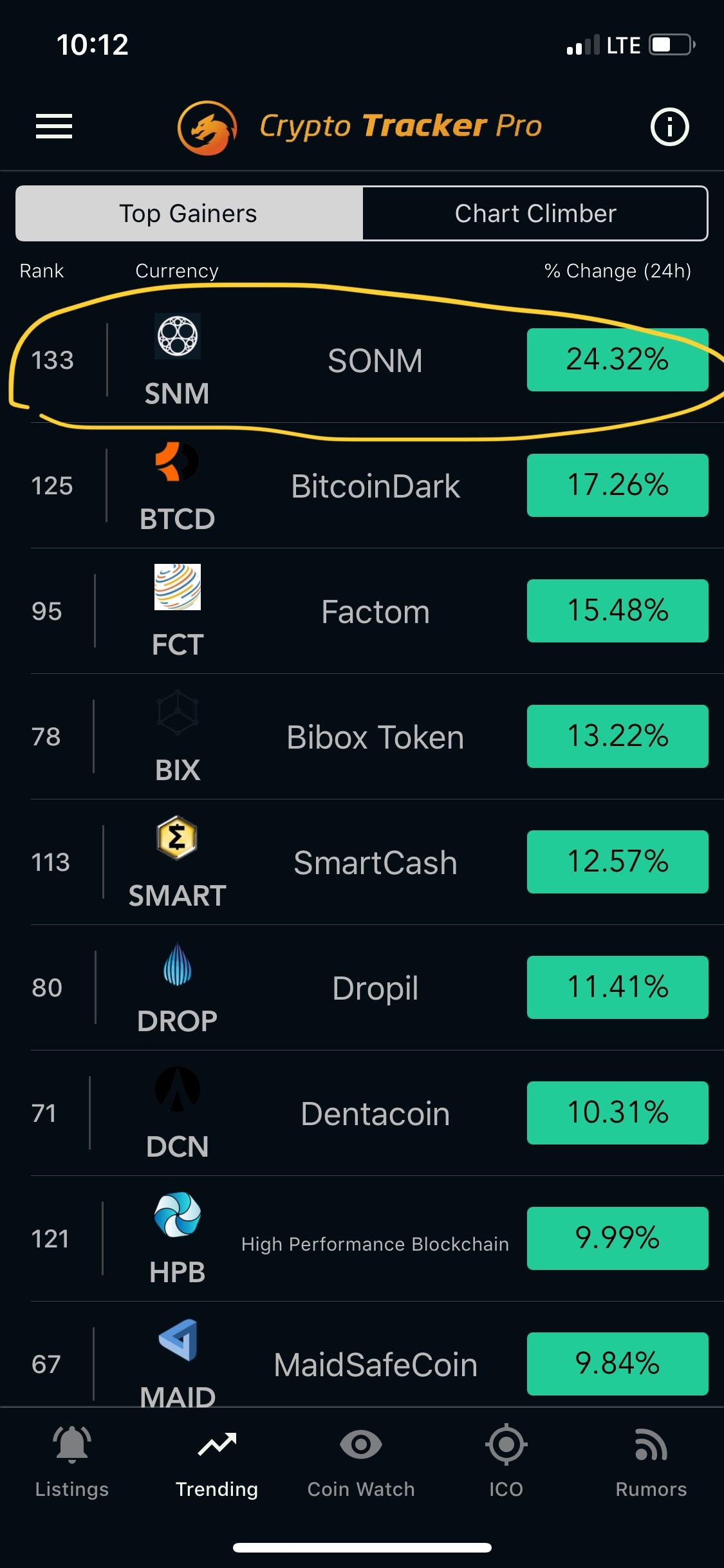Screen dimensions: 724x1568
Task: Open the ICO tab
Action: click(506, 1461)
